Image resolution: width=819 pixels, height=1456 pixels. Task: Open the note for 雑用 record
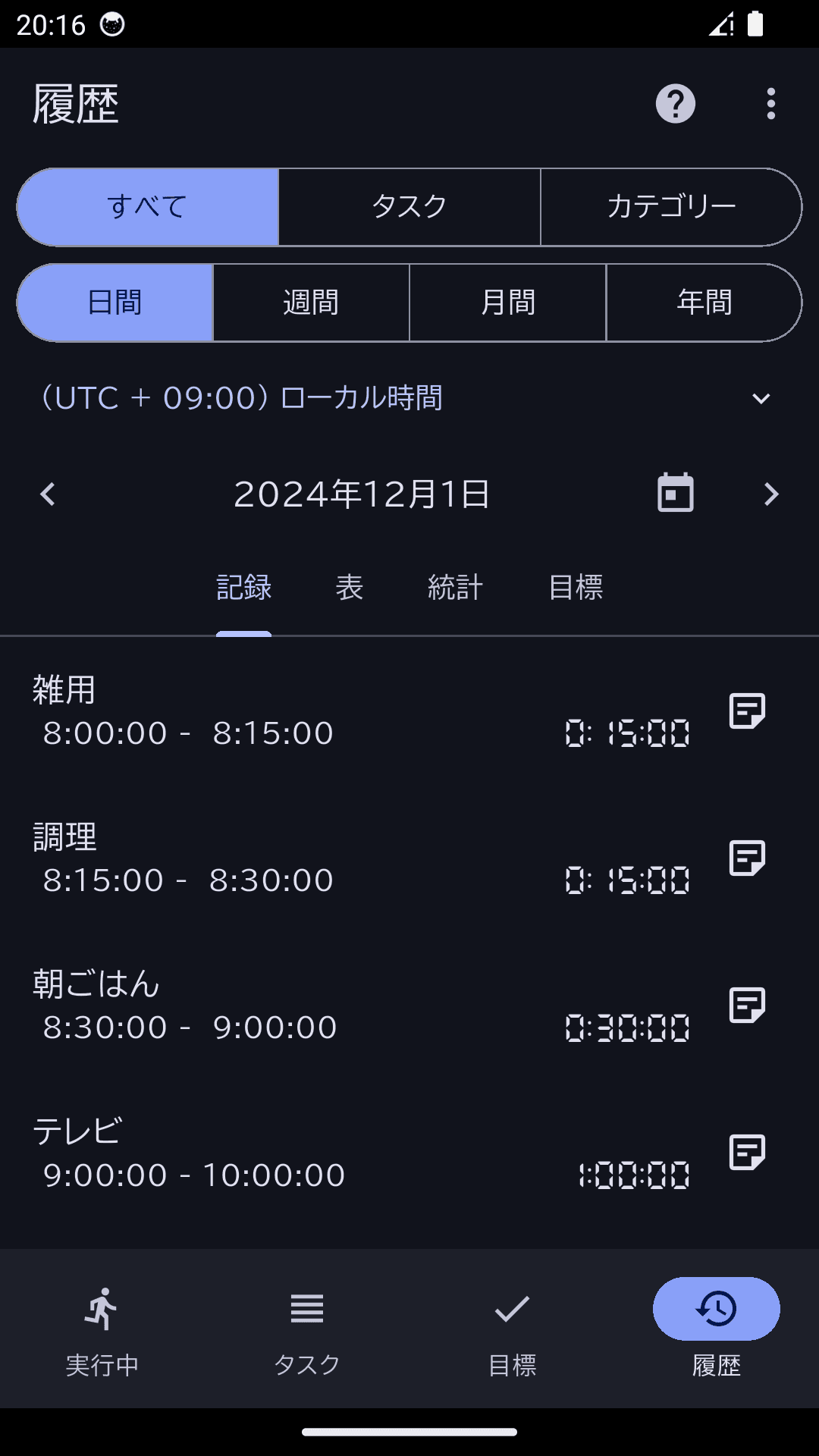pyautogui.click(x=747, y=711)
